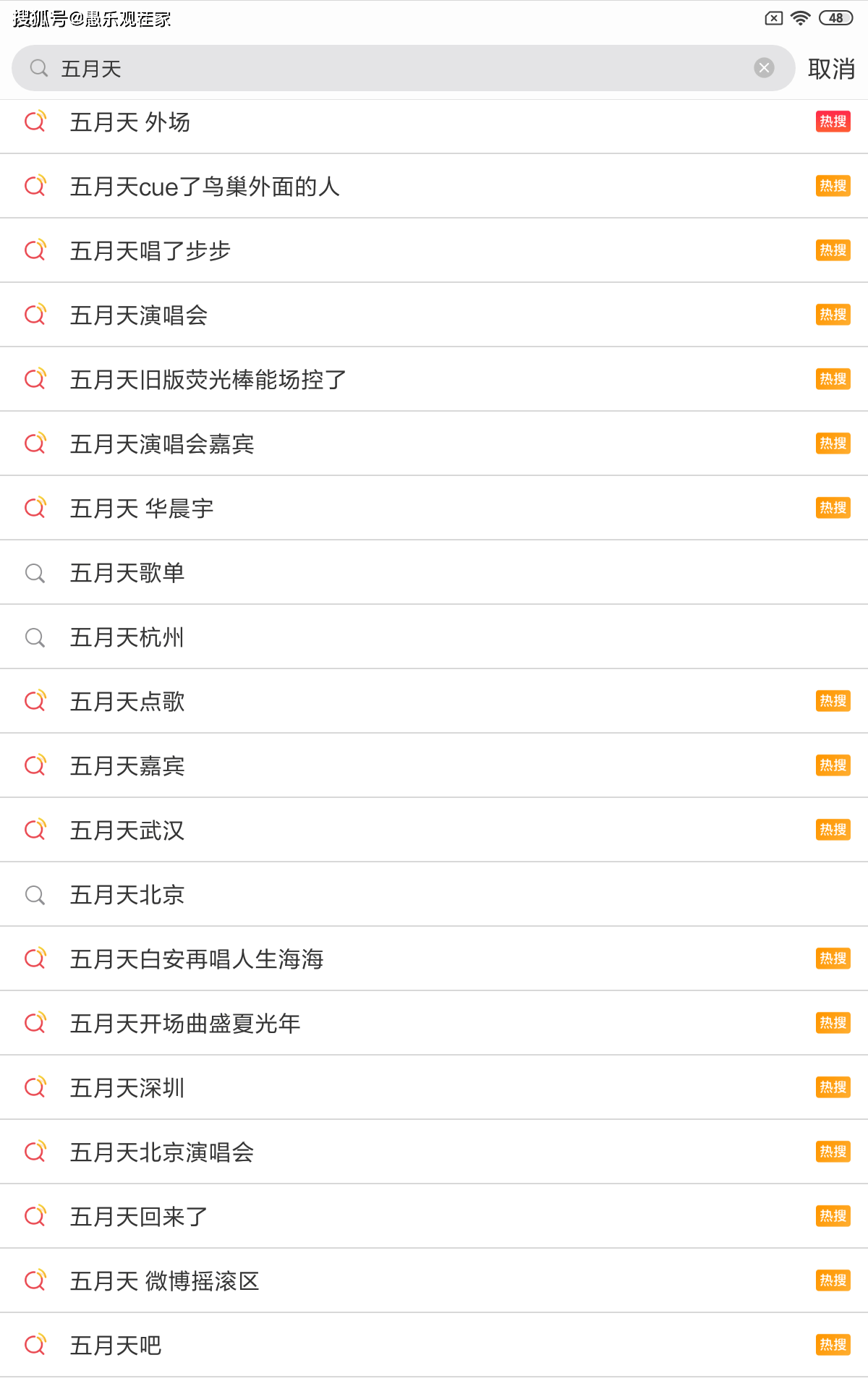Choose suggestion 五月天演唱会

pos(434,315)
